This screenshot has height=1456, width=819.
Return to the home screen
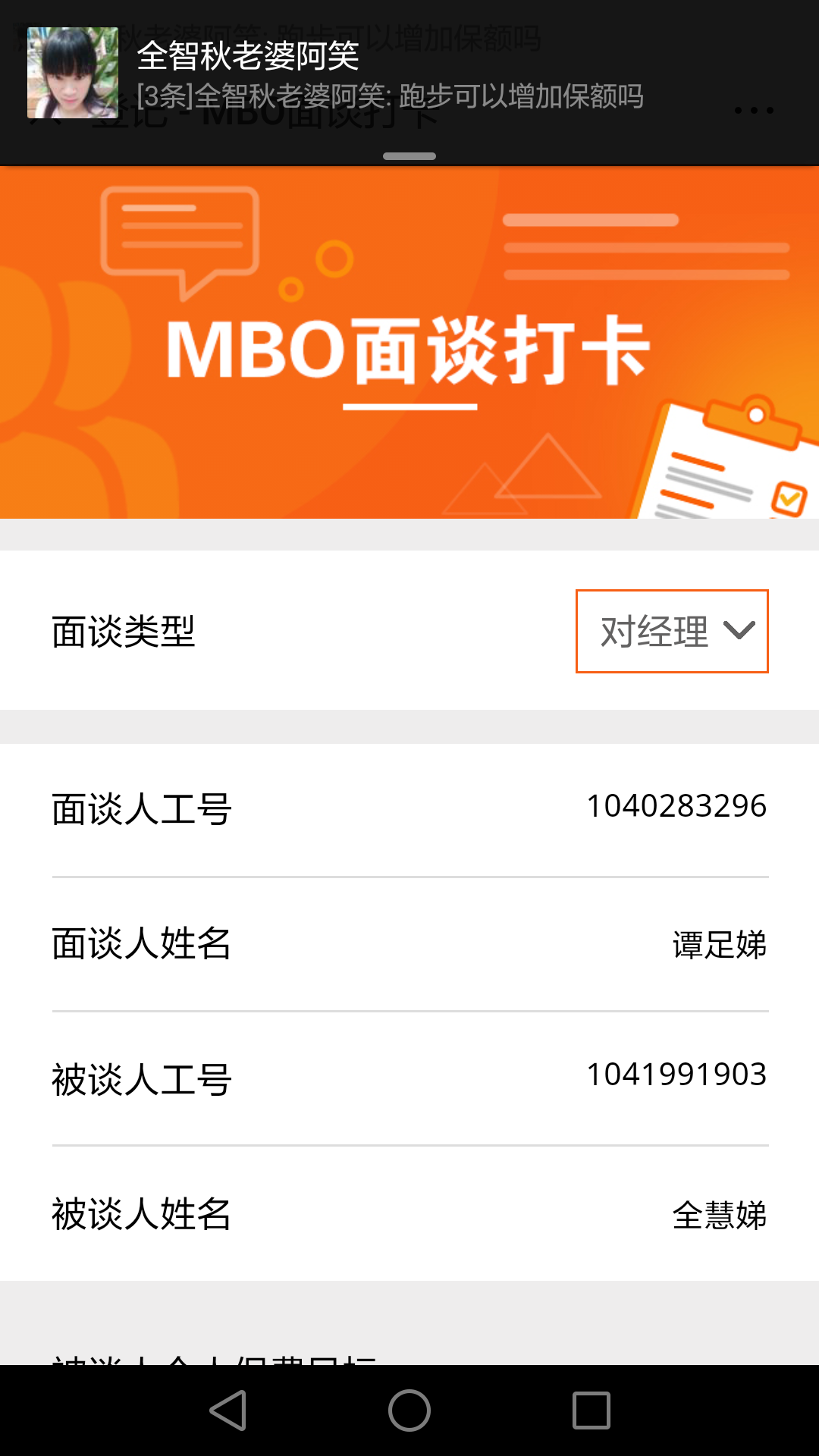tap(409, 1410)
